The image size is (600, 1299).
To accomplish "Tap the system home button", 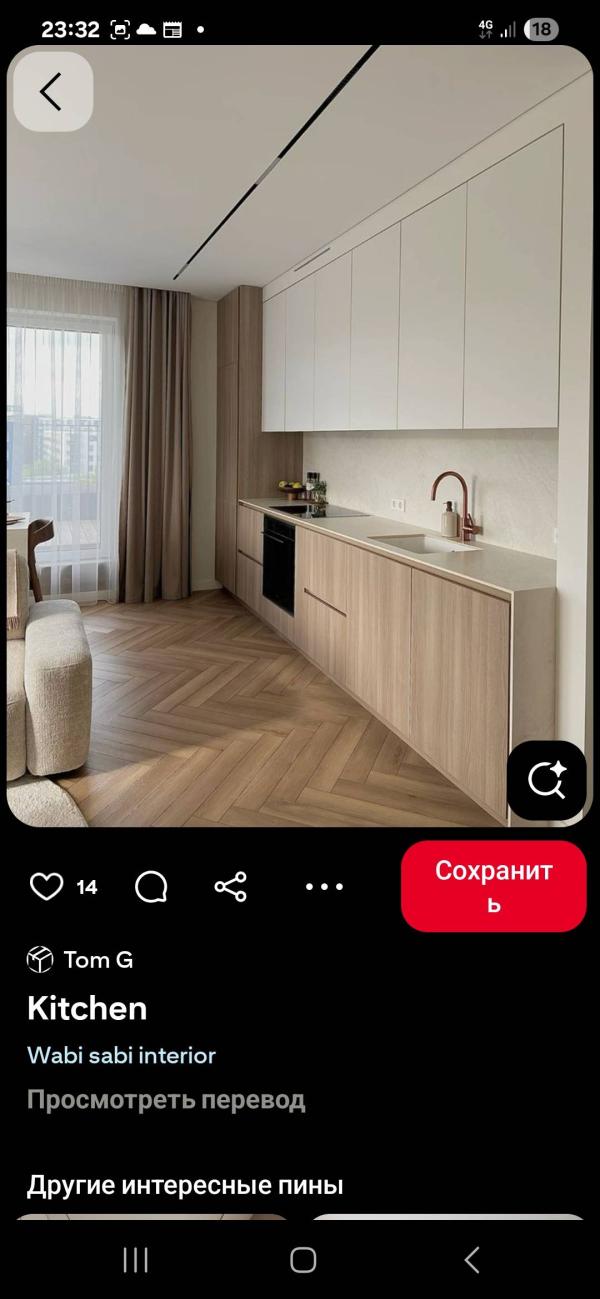I will pos(303,1260).
